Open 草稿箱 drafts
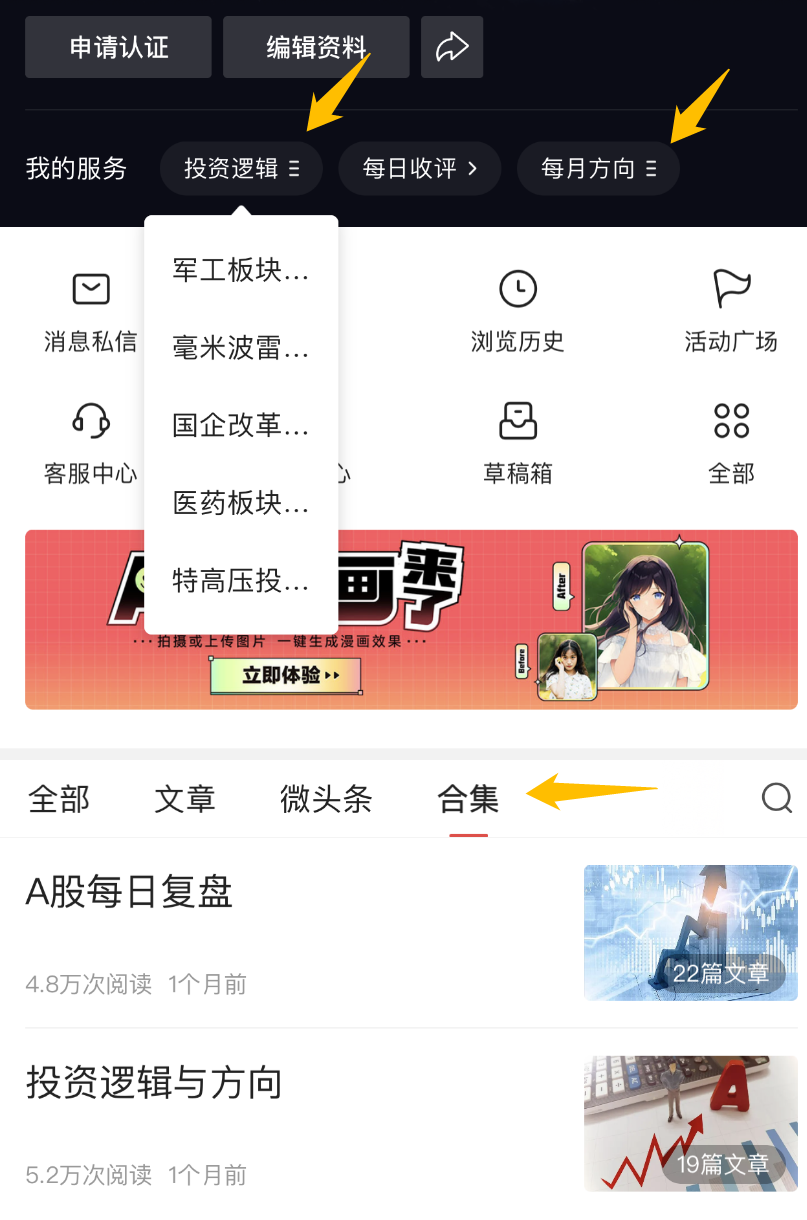807x1220 pixels. [517, 443]
